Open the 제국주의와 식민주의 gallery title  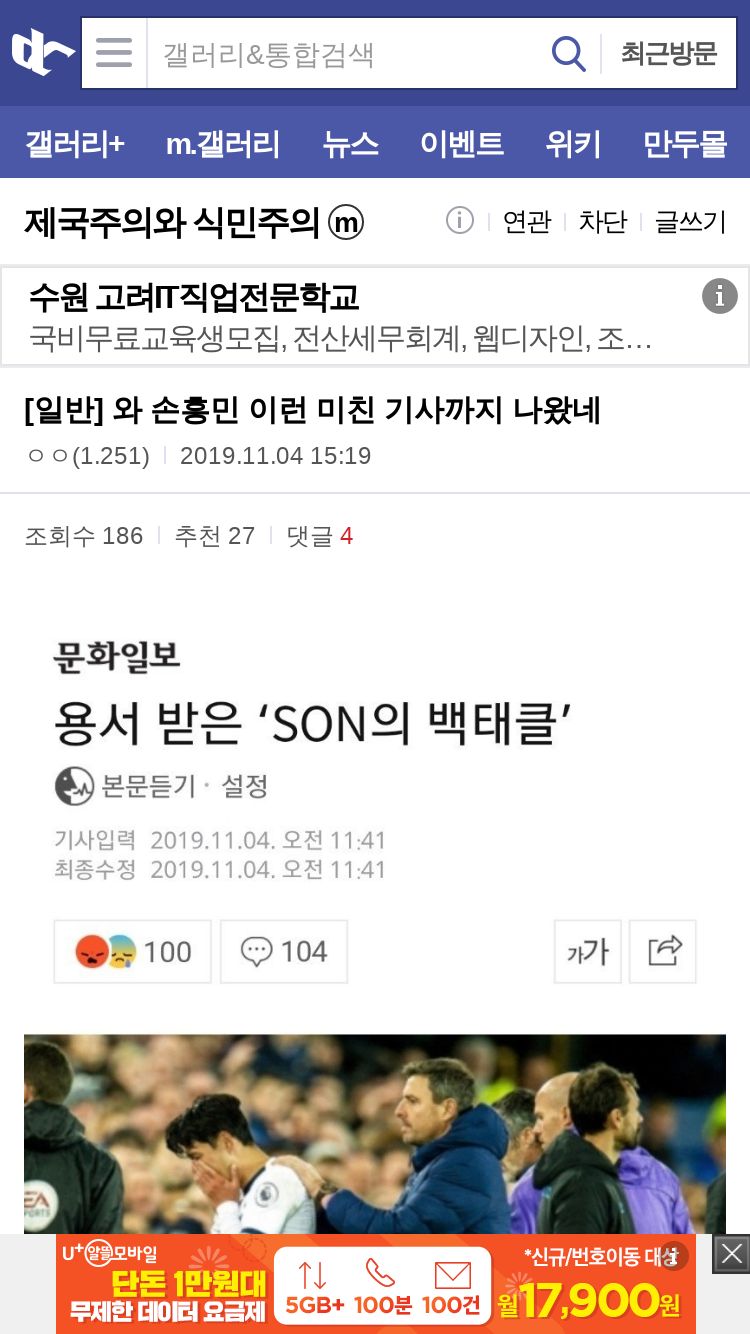point(194,222)
